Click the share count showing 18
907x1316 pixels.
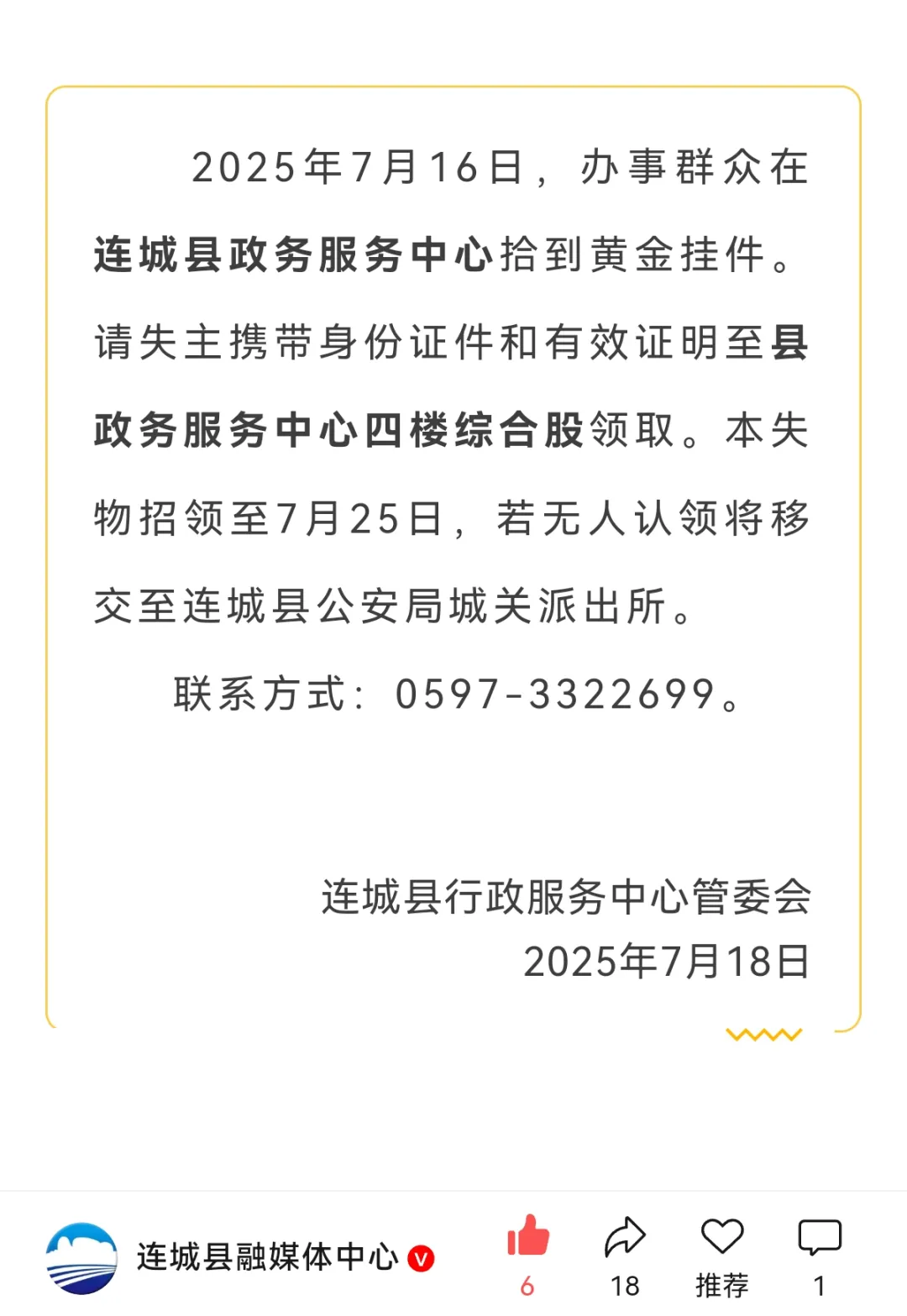(x=624, y=1286)
